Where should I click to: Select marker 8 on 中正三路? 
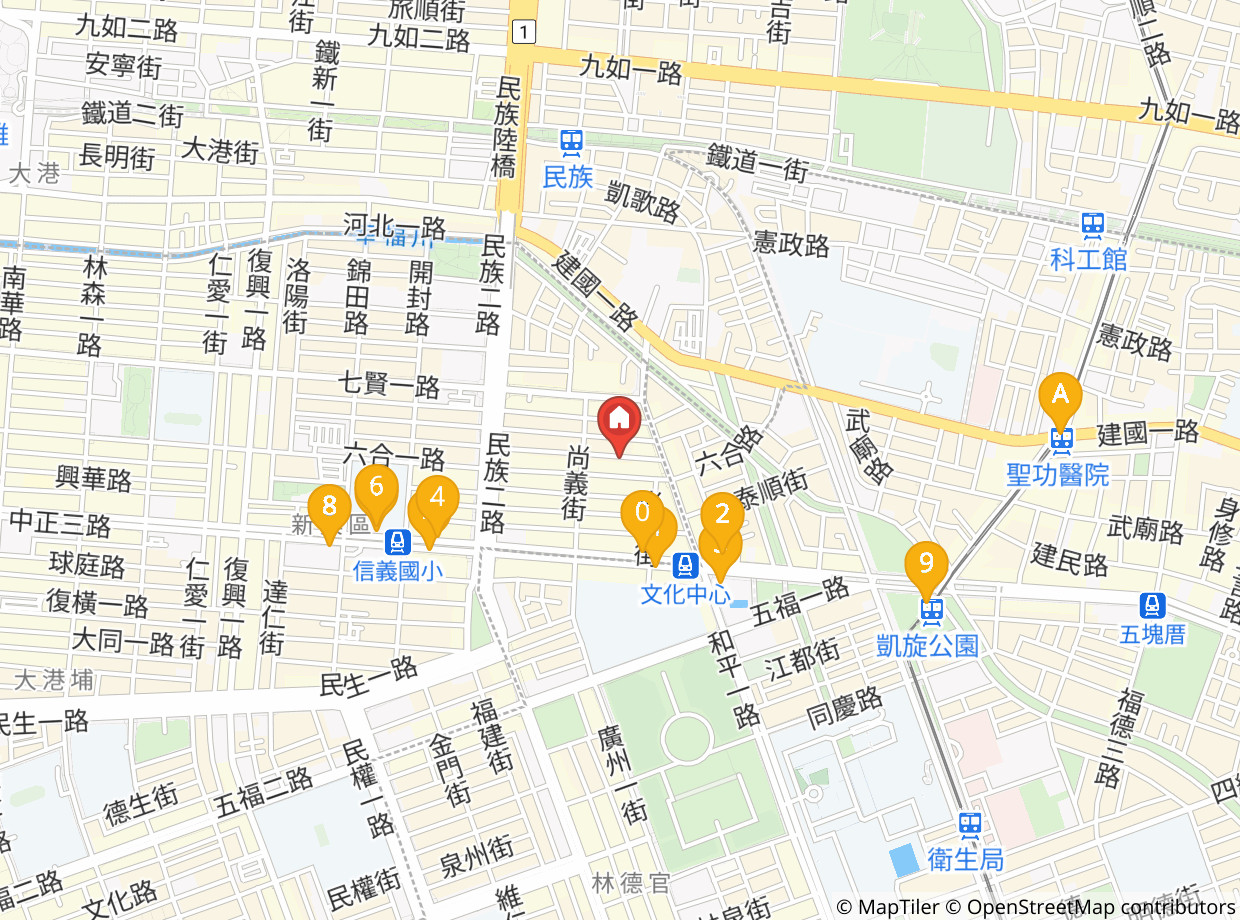pyautogui.click(x=328, y=506)
